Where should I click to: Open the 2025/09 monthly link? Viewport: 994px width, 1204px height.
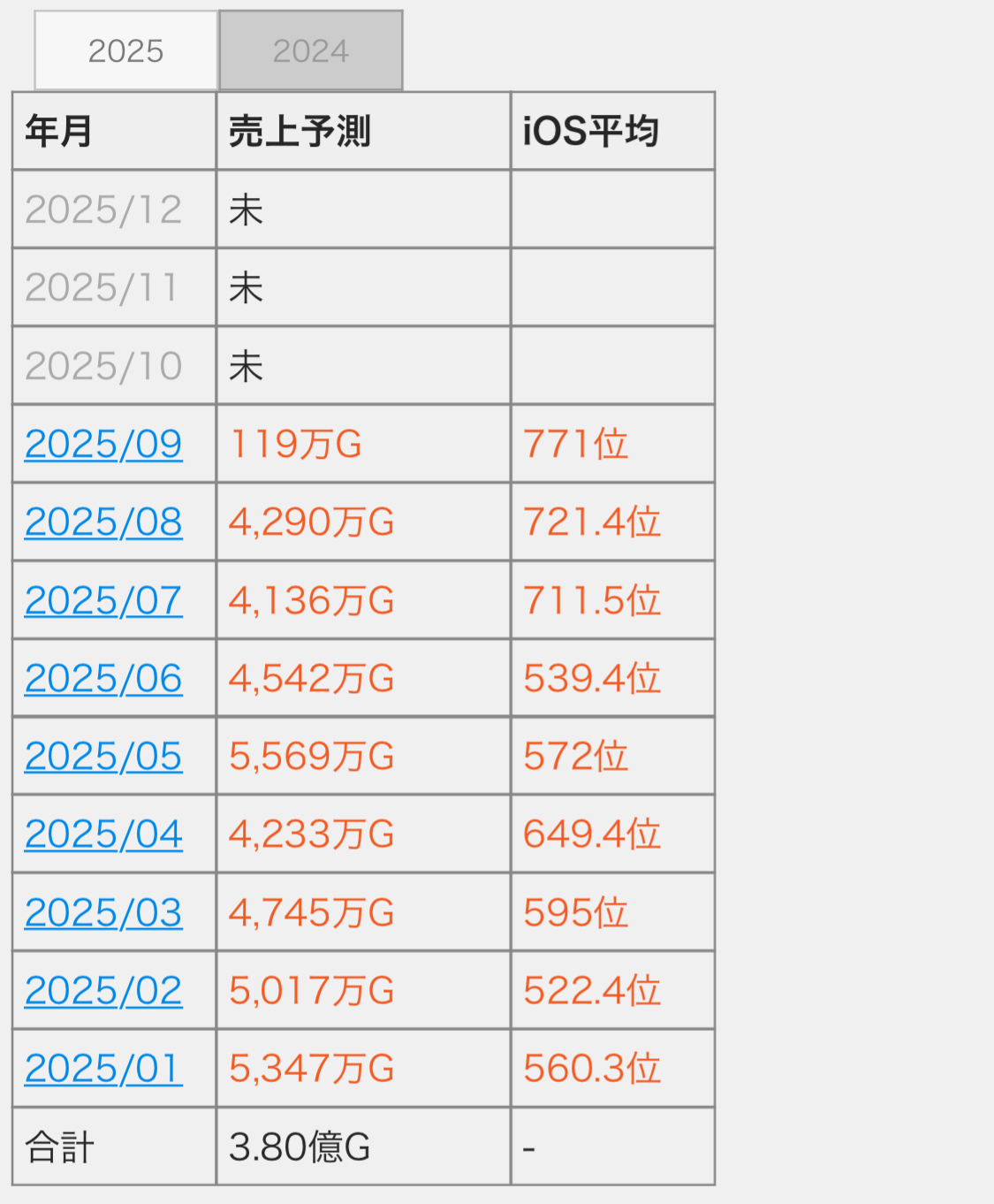point(103,444)
